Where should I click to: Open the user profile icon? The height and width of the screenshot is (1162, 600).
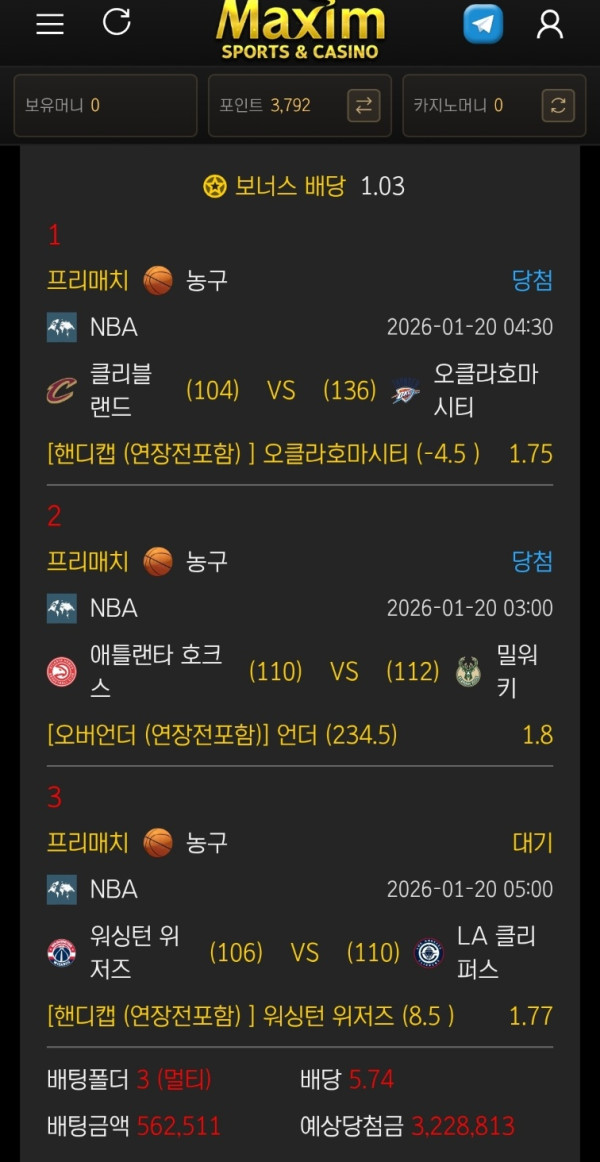tap(550, 25)
